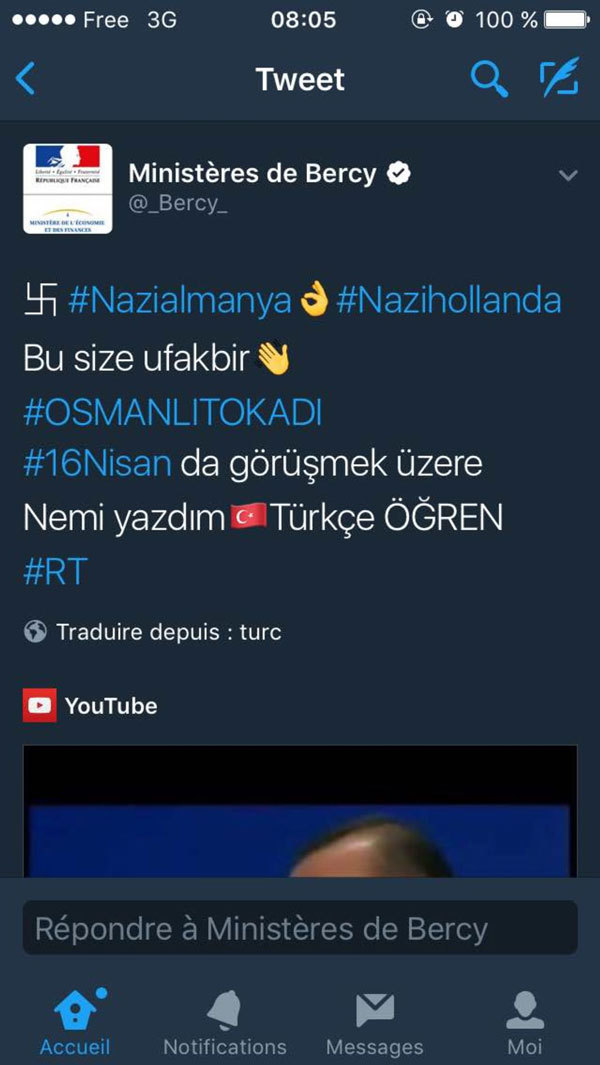
Task: Go back using the top-left arrow
Action: tap(27, 79)
